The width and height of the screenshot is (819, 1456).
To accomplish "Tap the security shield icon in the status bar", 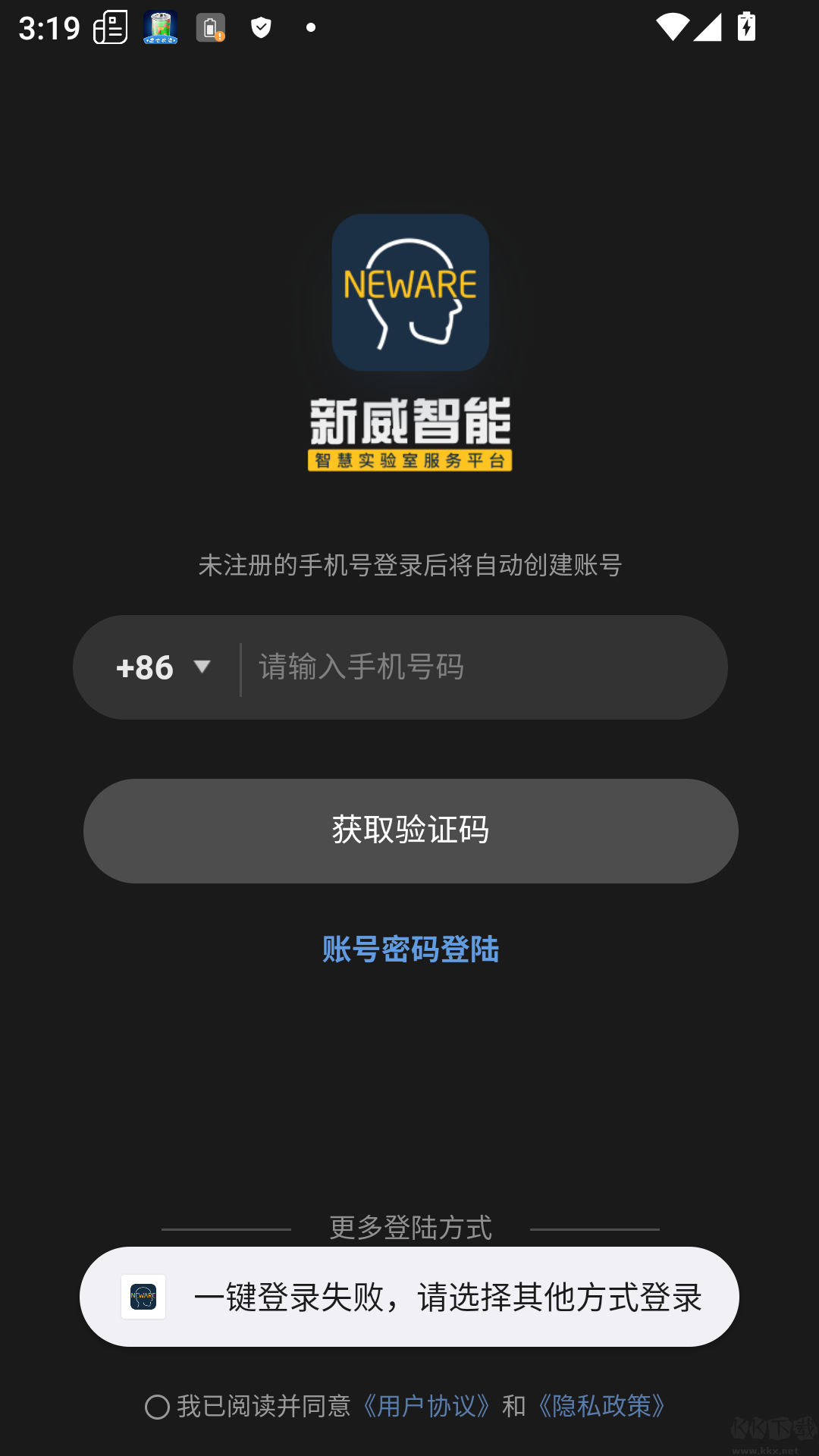I will (x=260, y=29).
